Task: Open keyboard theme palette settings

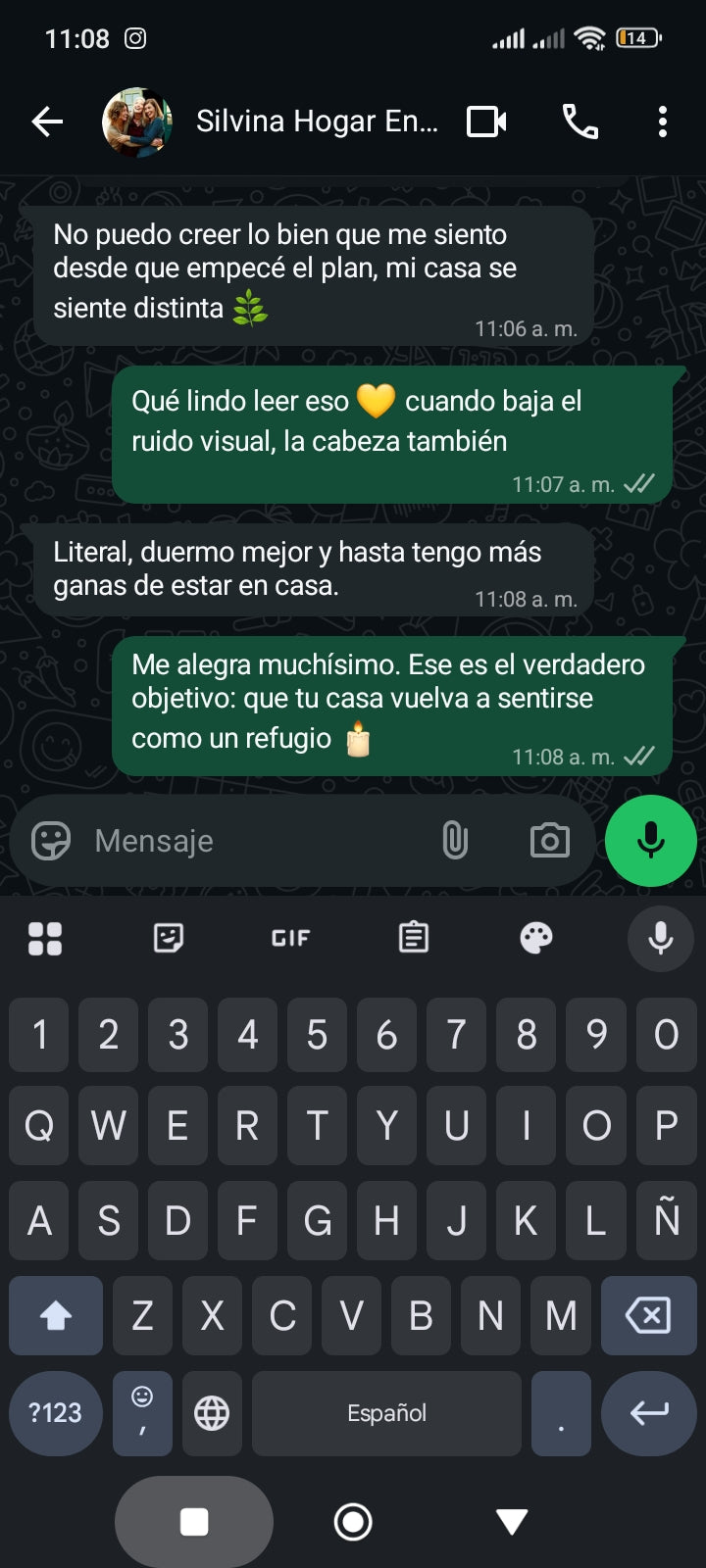Action: coord(535,938)
